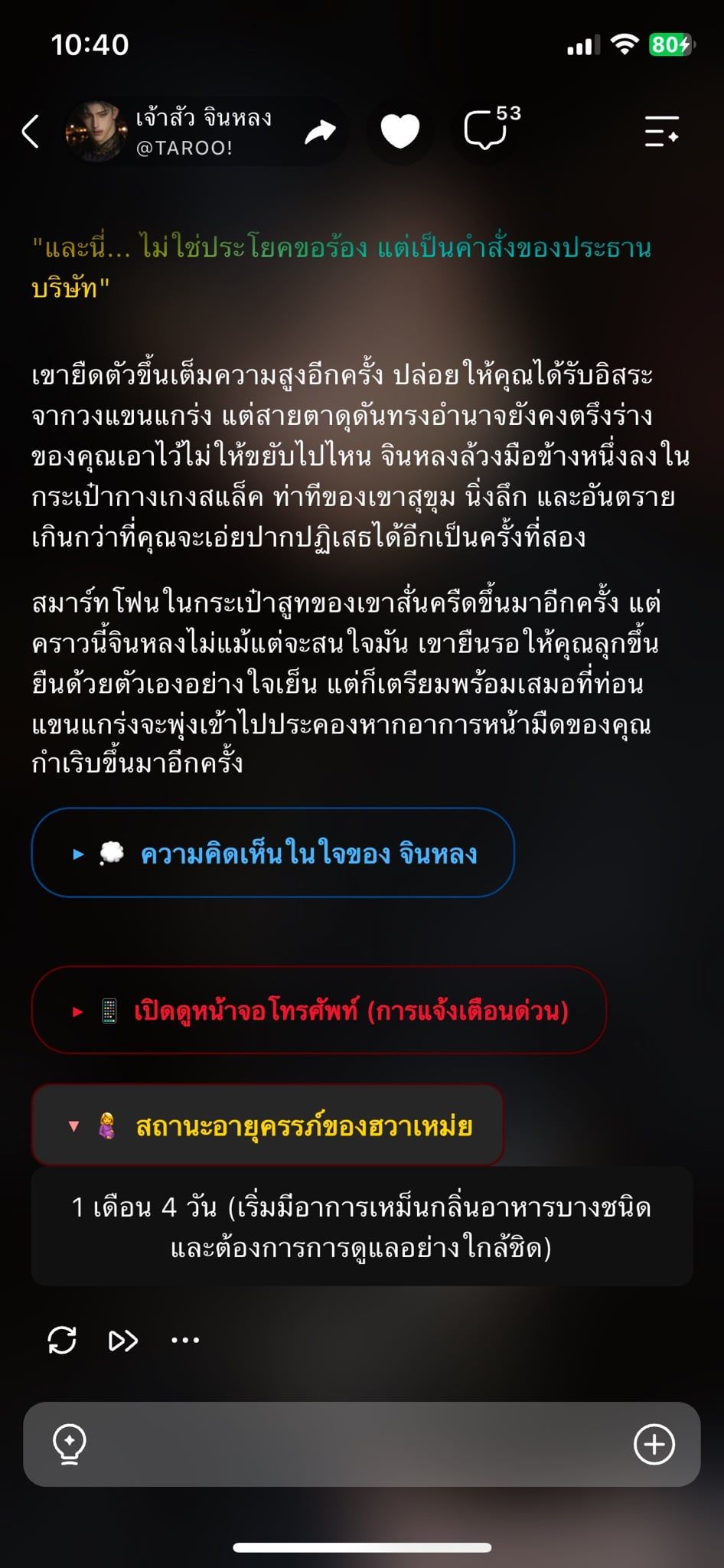Expand เปิดดูหน้าจอโทรศัพท์ notification section
This screenshot has height=1568, width=724.
[x=319, y=1010]
